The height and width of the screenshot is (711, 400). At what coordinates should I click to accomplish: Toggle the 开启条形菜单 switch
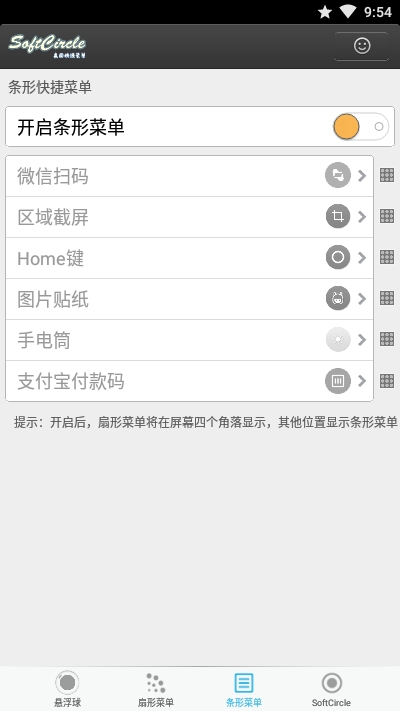361,127
